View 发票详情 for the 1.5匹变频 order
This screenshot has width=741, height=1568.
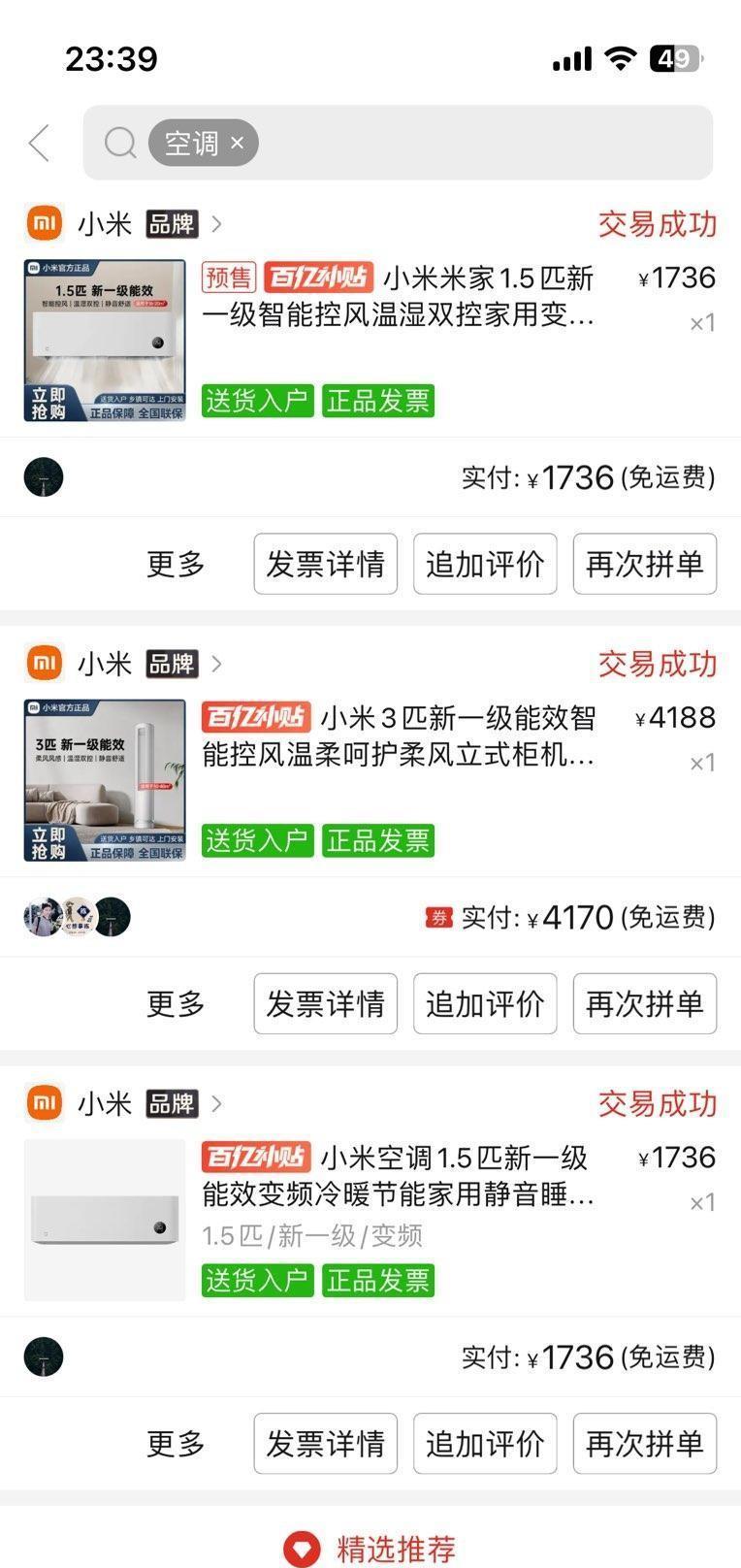(325, 1443)
